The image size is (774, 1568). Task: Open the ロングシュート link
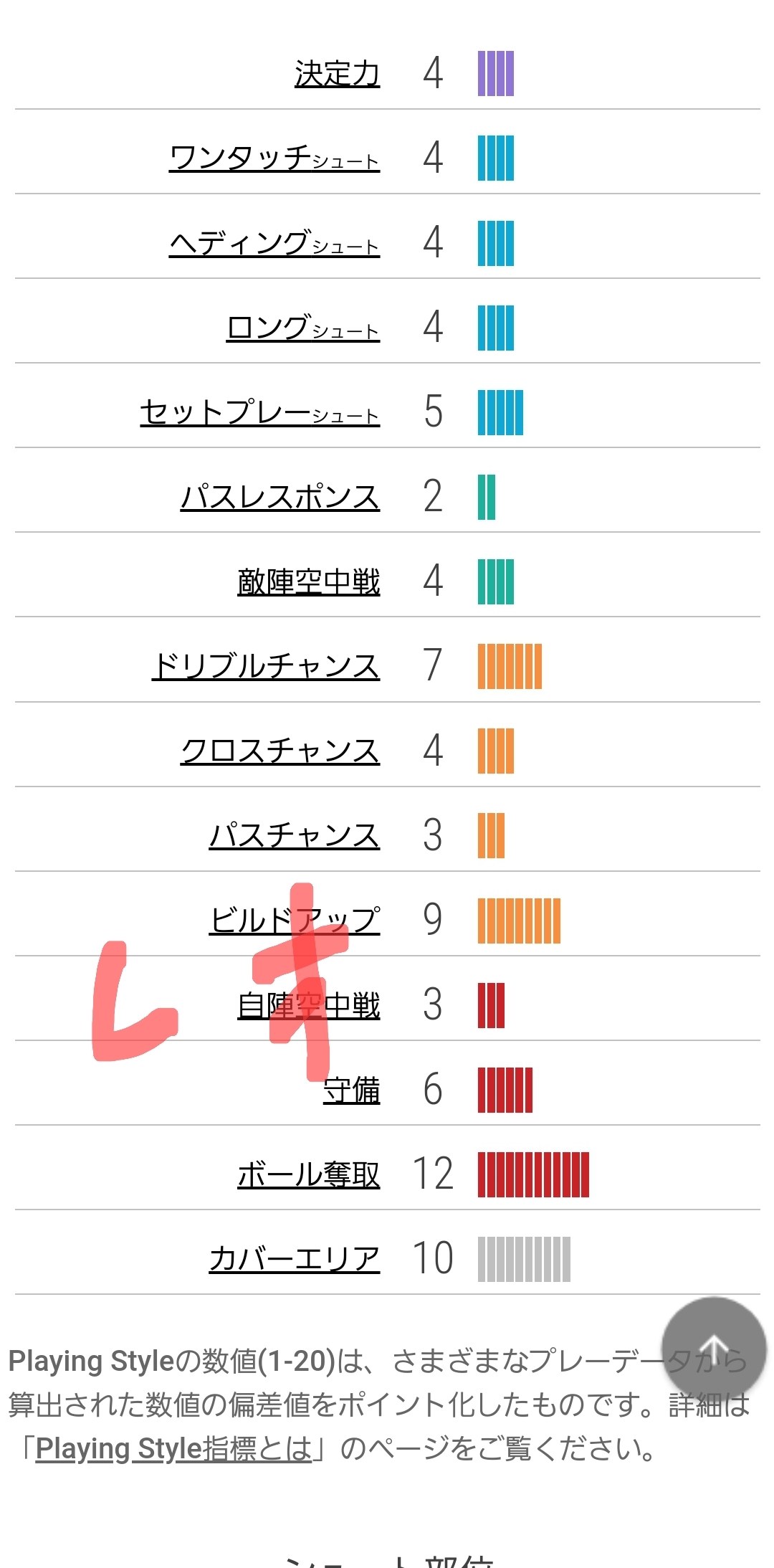303,327
